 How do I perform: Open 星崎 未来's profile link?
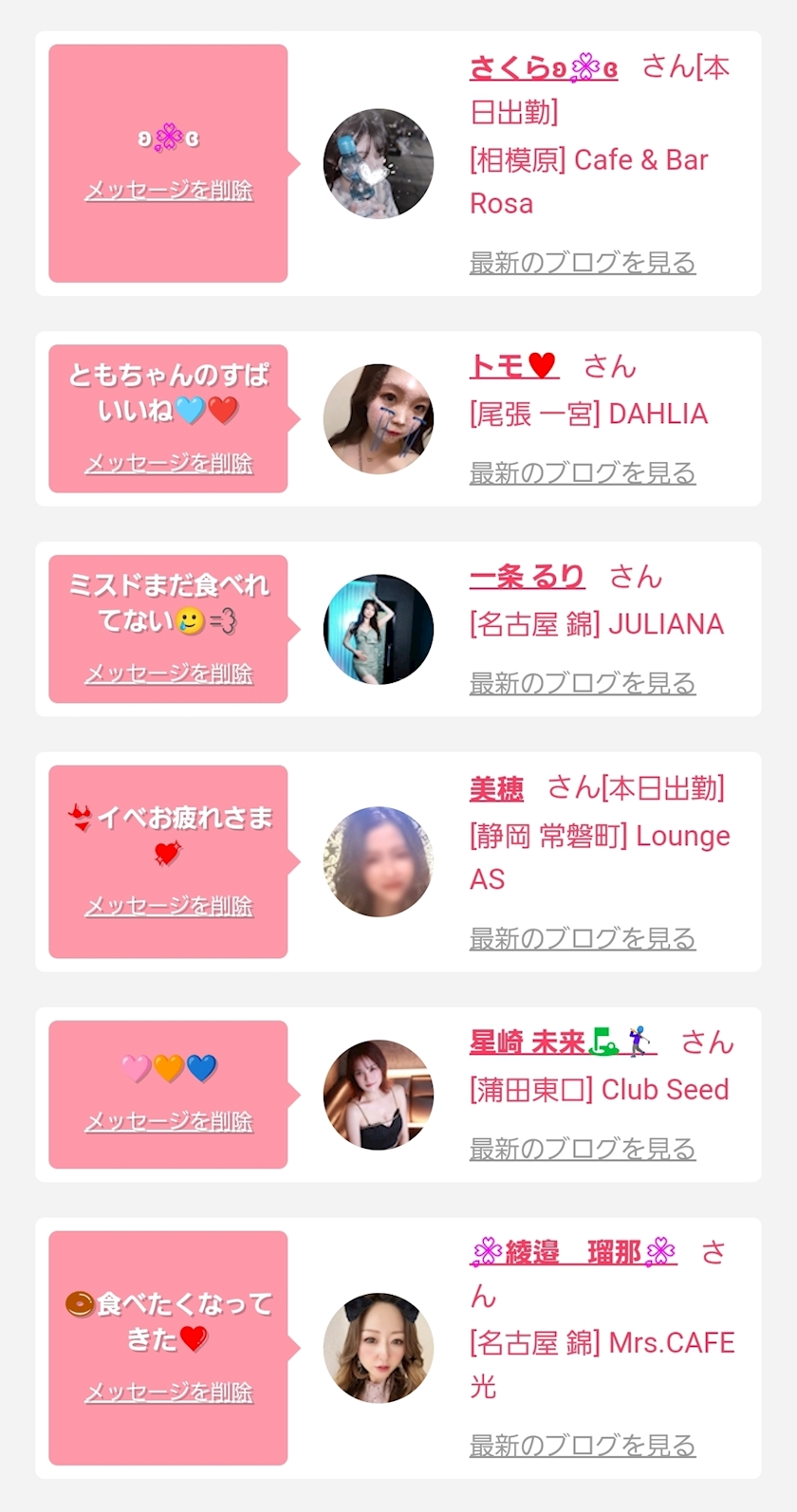pyautogui.click(x=562, y=1042)
